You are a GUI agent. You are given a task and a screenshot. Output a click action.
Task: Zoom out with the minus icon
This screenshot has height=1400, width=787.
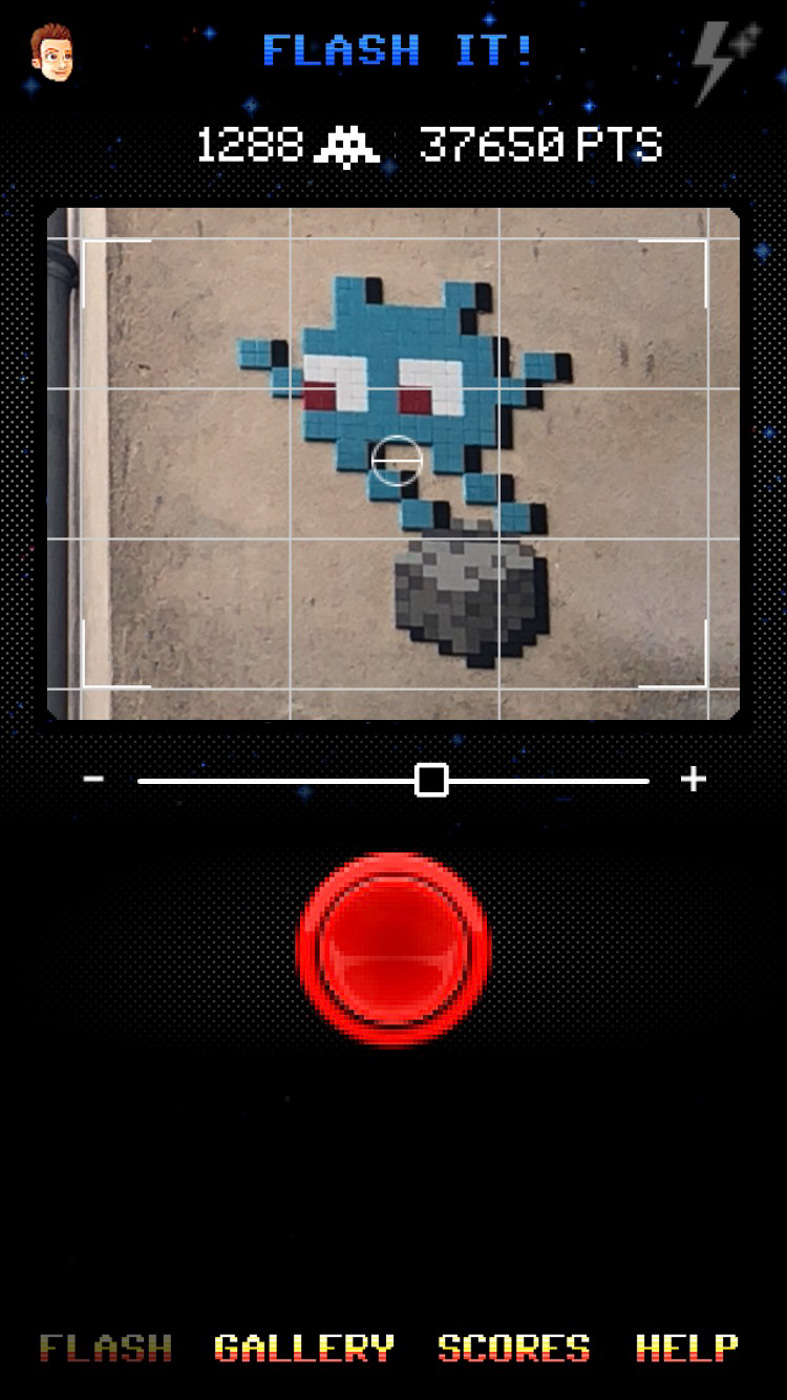click(94, 779)
